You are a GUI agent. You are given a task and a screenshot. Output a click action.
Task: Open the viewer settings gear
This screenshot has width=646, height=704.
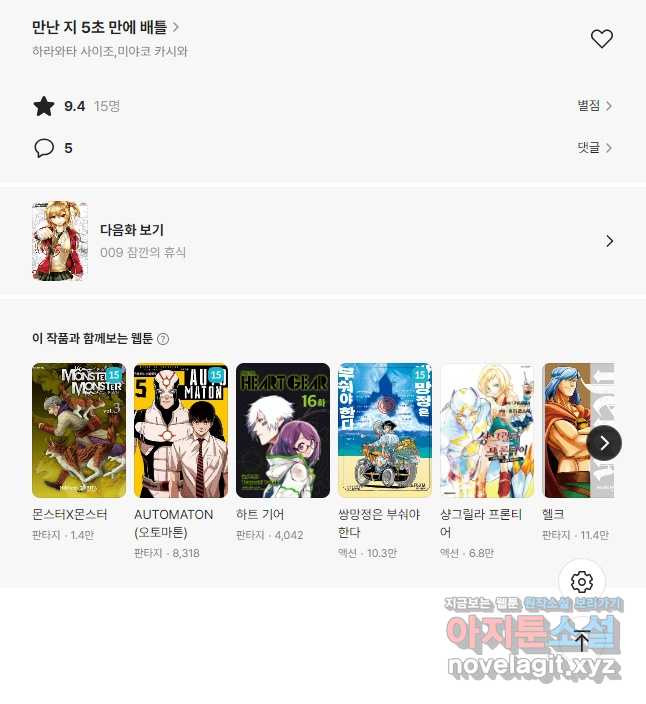click(x=582, y=582)
